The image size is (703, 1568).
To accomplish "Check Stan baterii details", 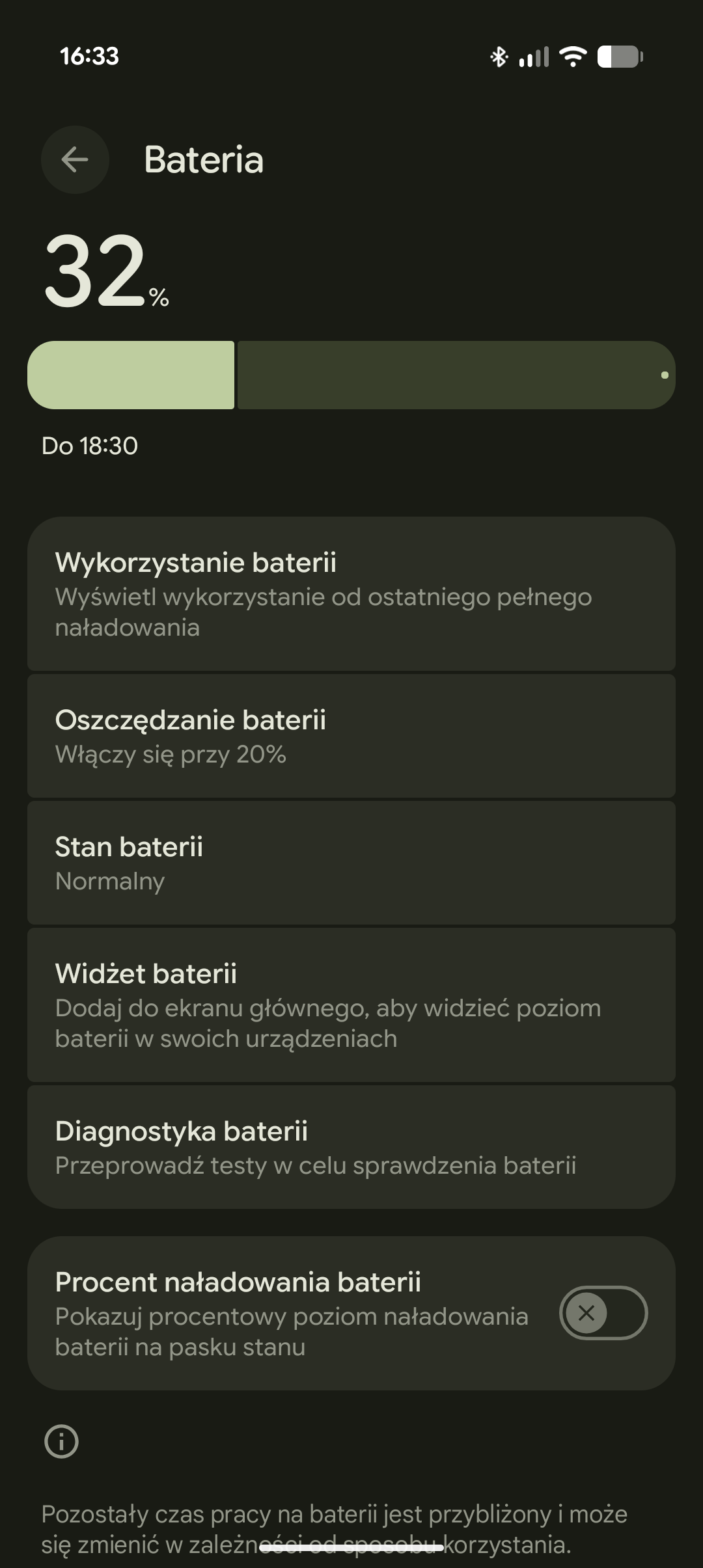I will coord(350,863).
